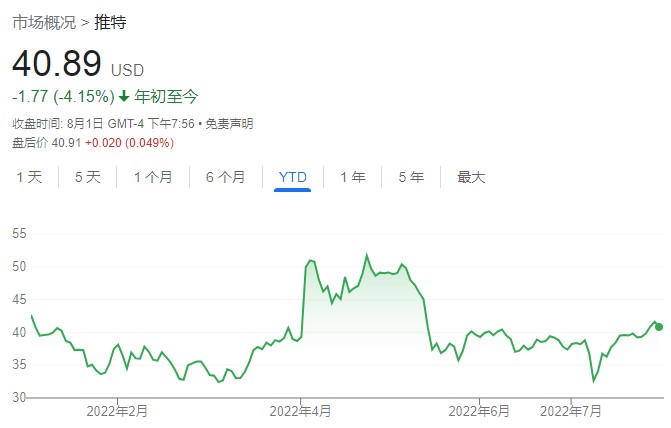Switch to the 5 年 range
This screenshot has height=428, width=671.
(411, 177)
